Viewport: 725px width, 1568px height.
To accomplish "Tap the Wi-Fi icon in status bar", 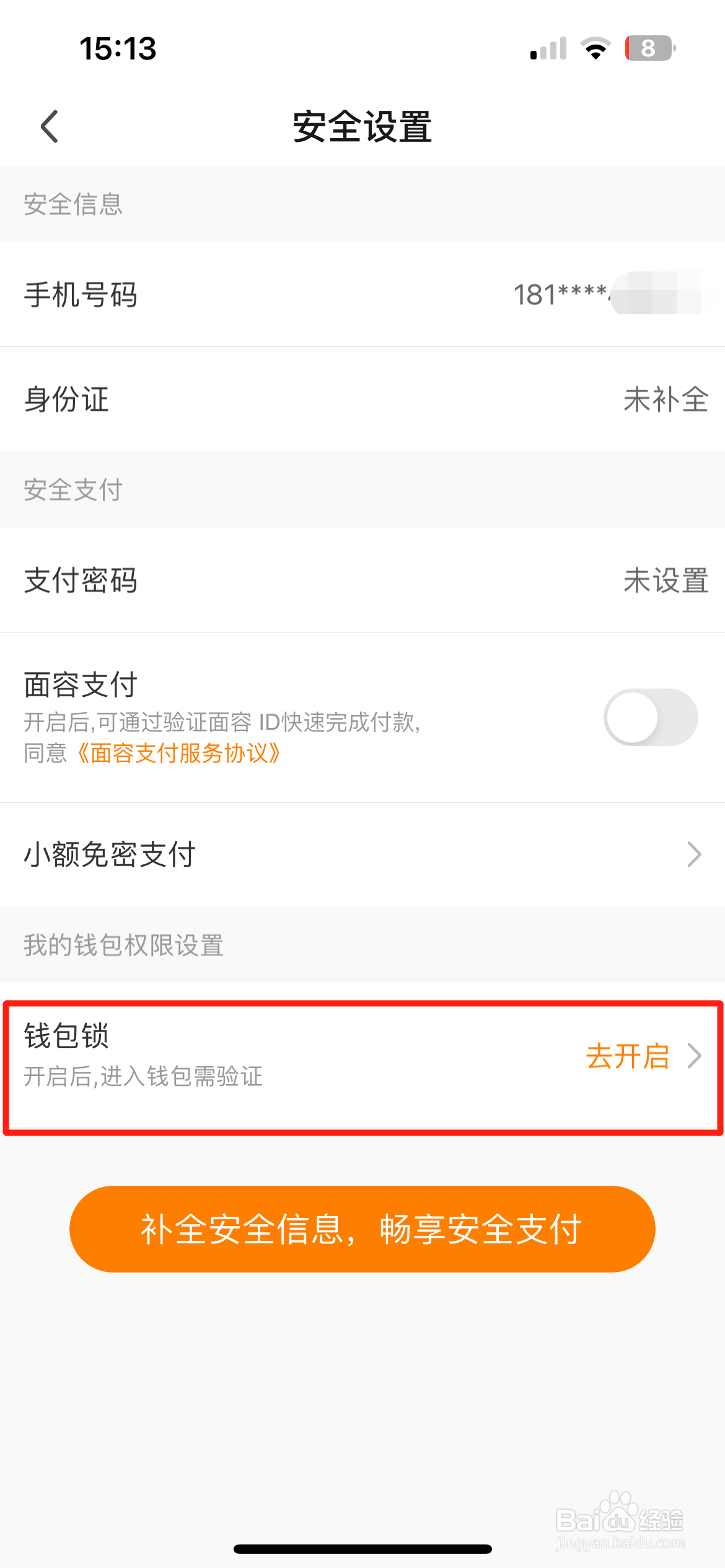I will click(594, 48).
